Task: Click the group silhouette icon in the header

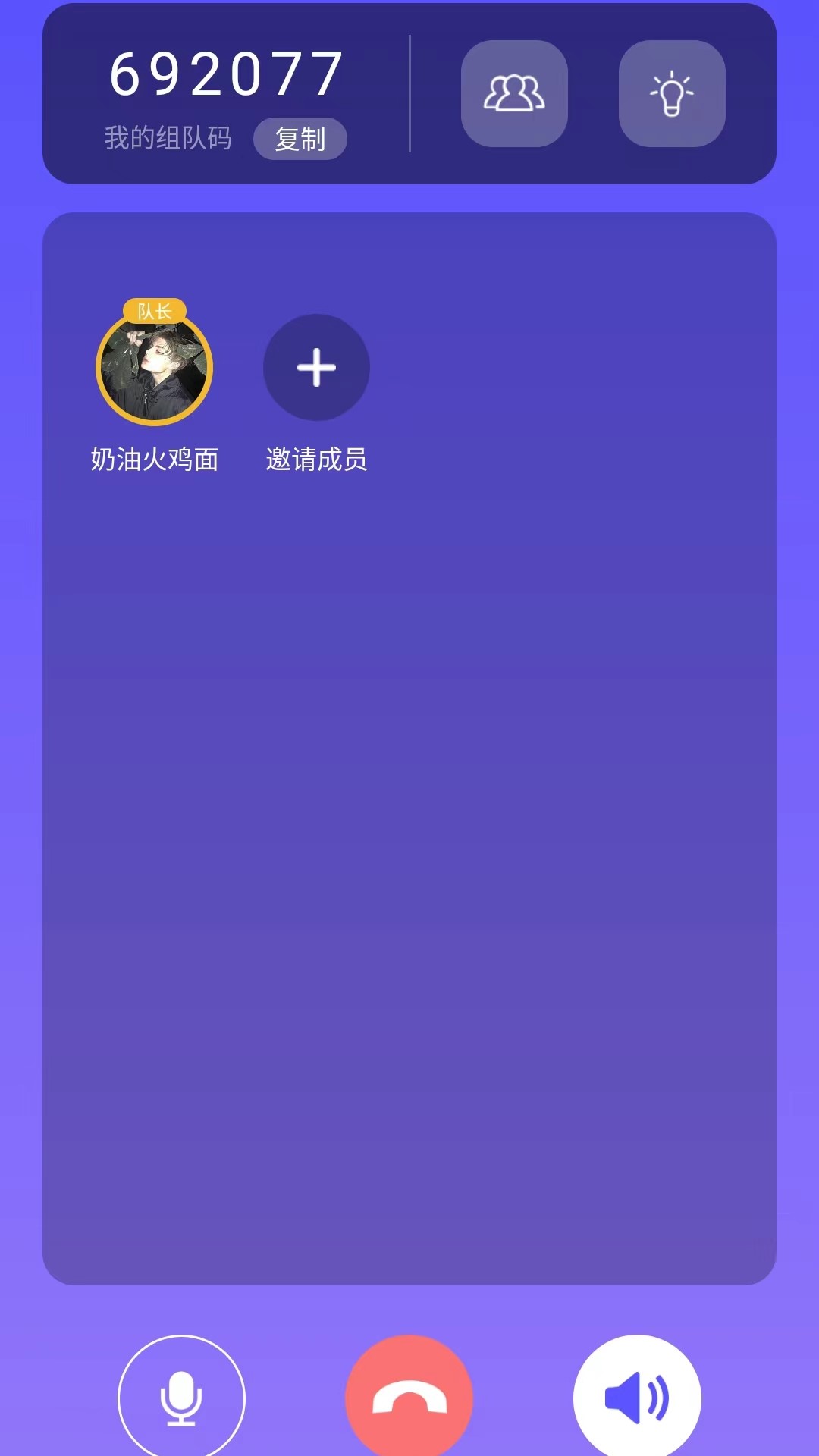Action: tap(514, 93)
